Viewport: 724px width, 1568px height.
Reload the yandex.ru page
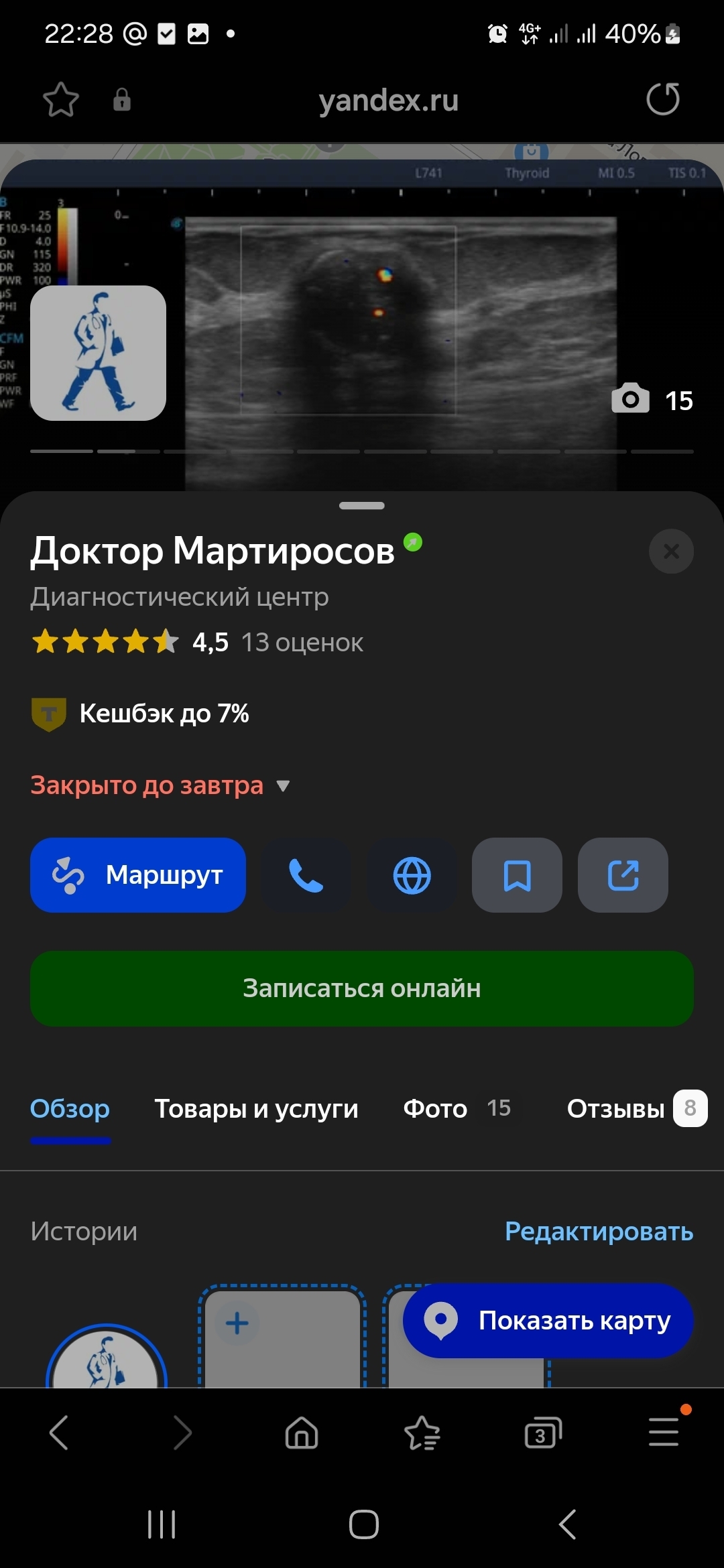pyautogui.click(x=662, y=100)
